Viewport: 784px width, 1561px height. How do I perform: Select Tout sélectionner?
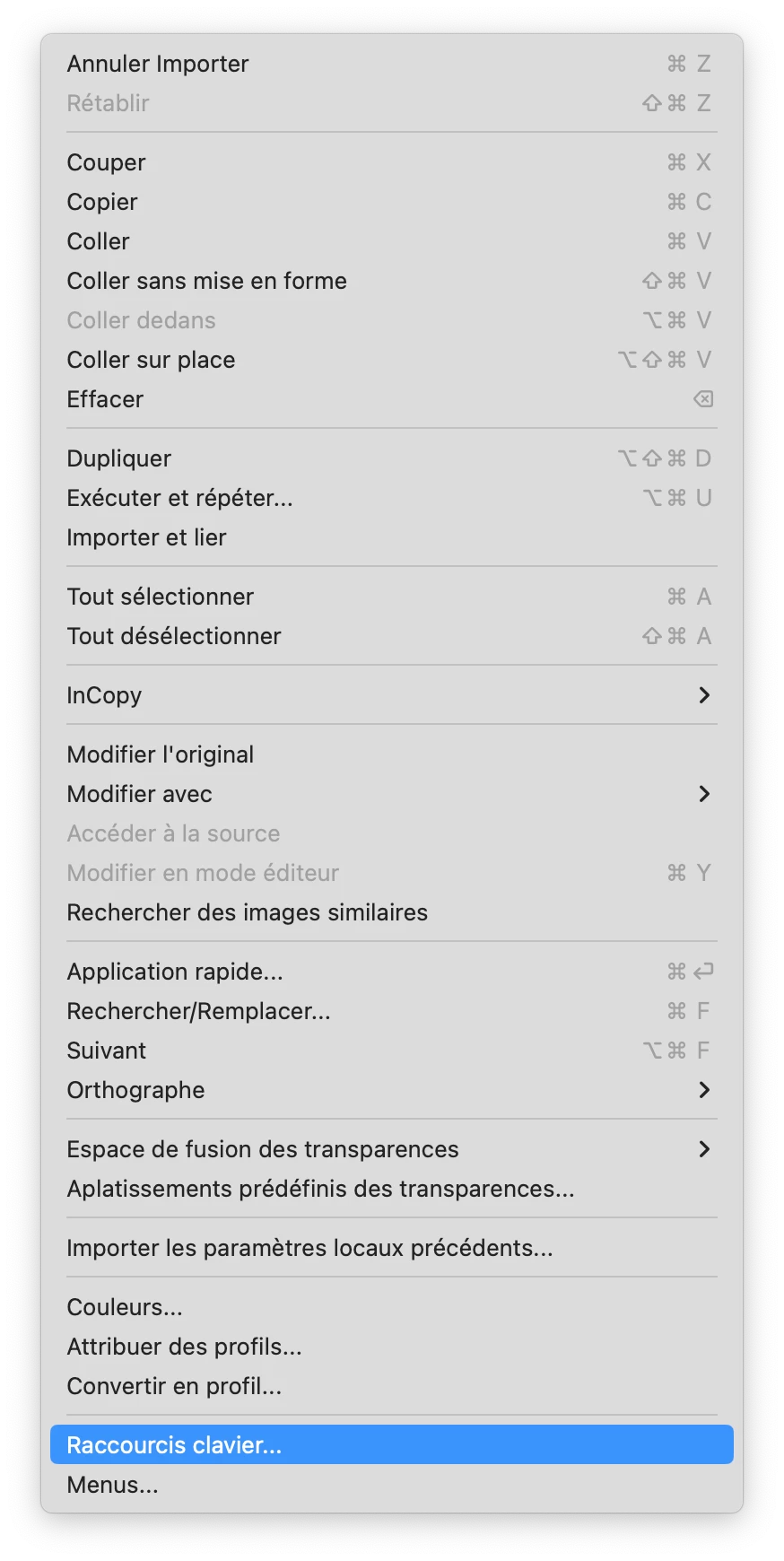(160, 597)
